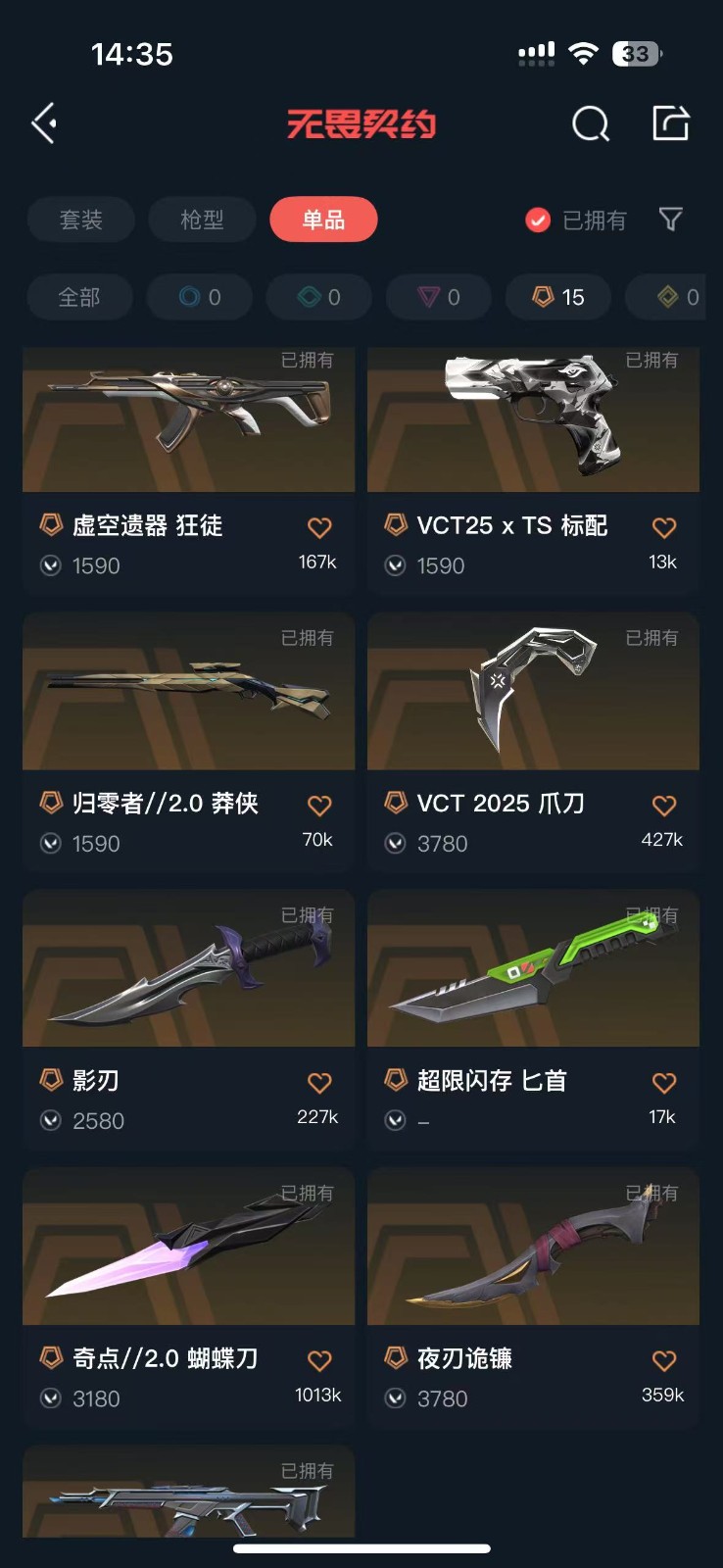The height and width of the screenshot is (1568, 723).
Task: Share this collection via the share icon
Action: [x=671, y=123]
